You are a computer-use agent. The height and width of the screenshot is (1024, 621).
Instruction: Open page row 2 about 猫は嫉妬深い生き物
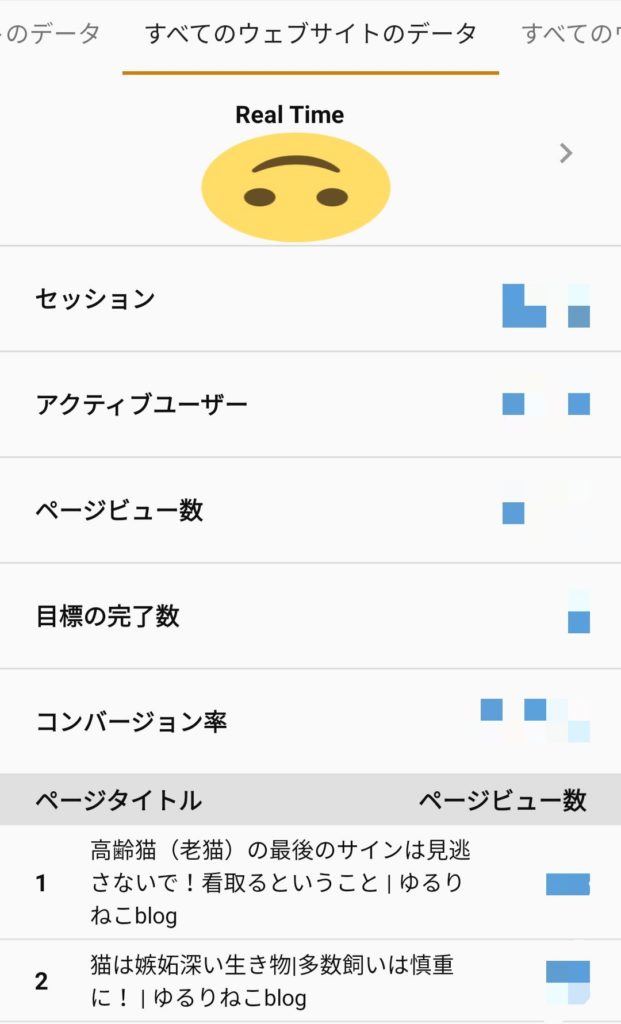point(311,982)
